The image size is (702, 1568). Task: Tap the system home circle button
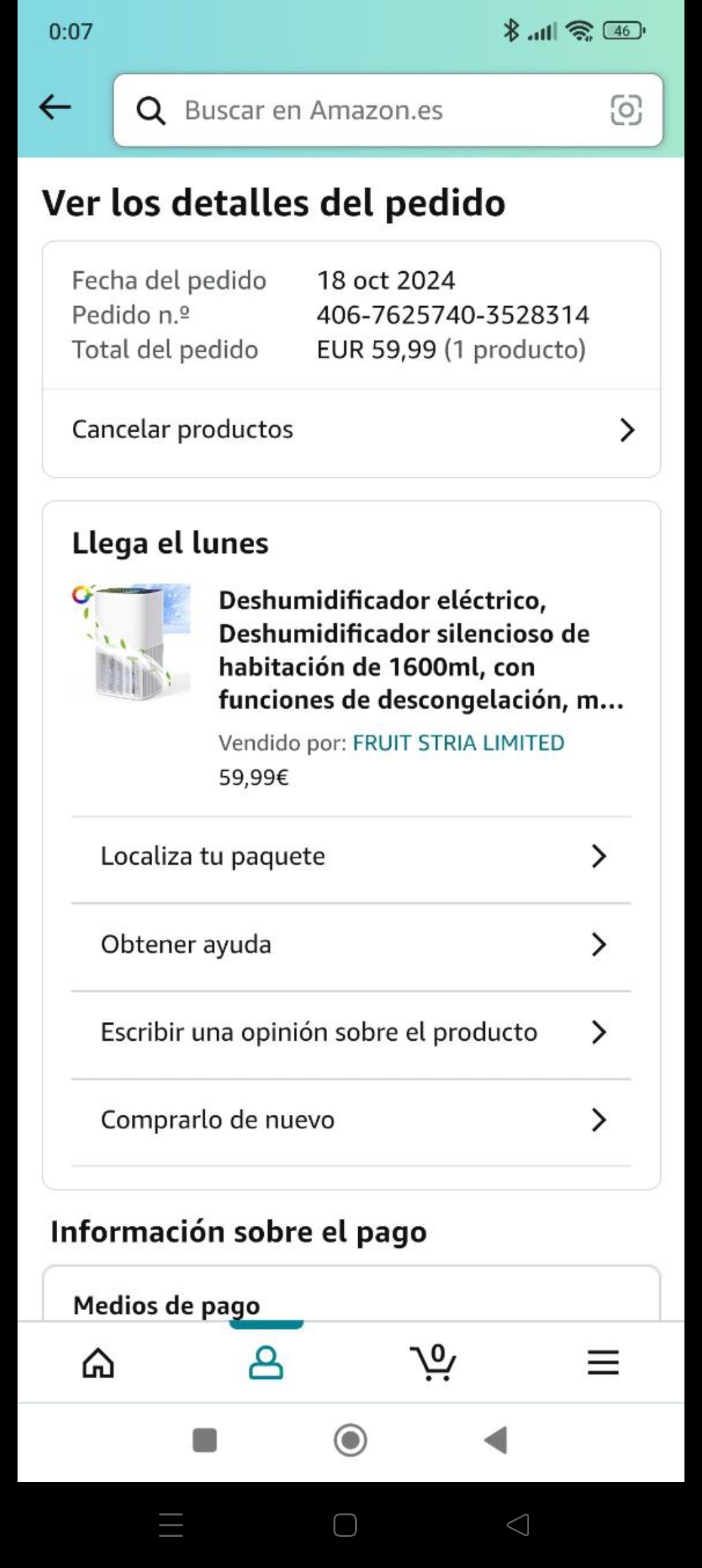tap(350, 1440)
